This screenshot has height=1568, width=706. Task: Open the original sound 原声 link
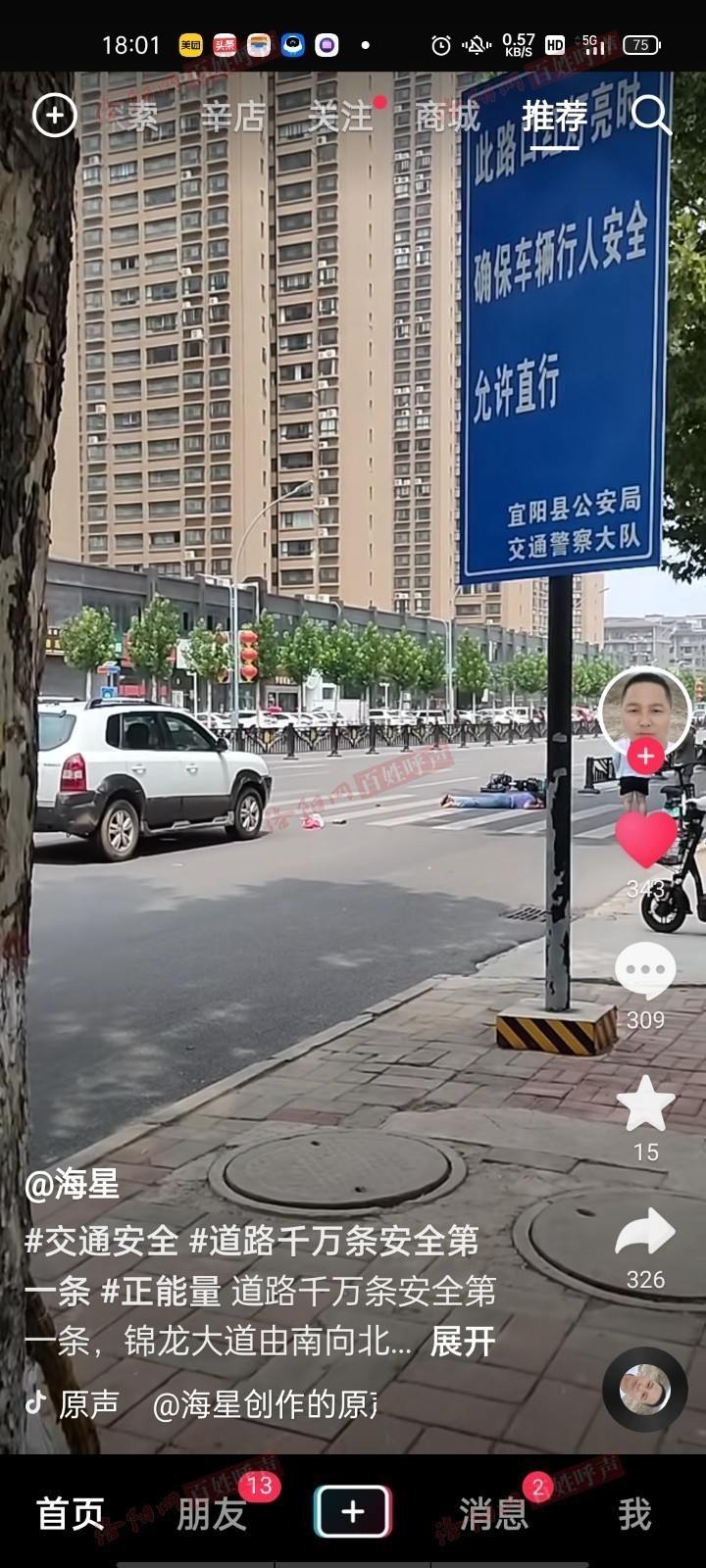(88, 1404)
